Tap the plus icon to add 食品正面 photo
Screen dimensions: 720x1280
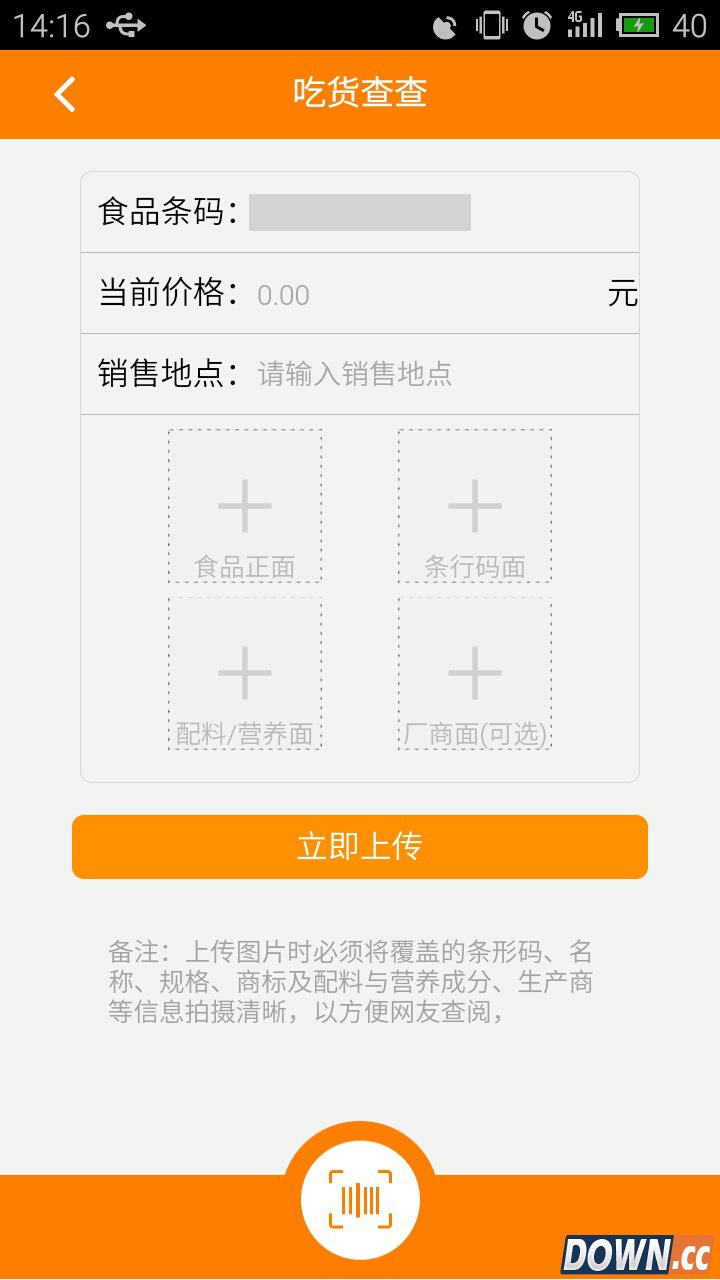coord(243,505)
